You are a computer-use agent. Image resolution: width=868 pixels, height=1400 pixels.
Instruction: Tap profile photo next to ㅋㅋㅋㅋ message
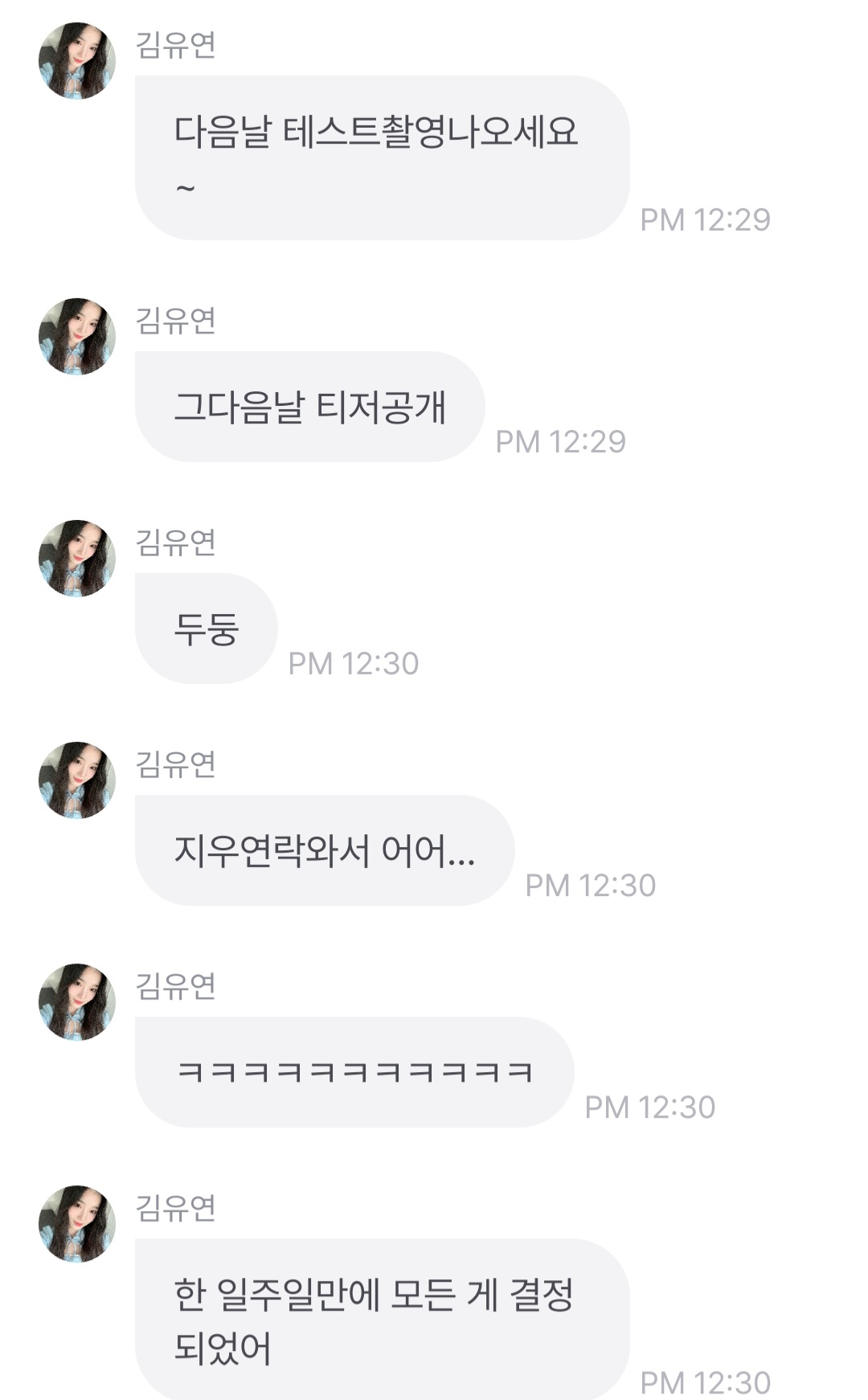77,1002
